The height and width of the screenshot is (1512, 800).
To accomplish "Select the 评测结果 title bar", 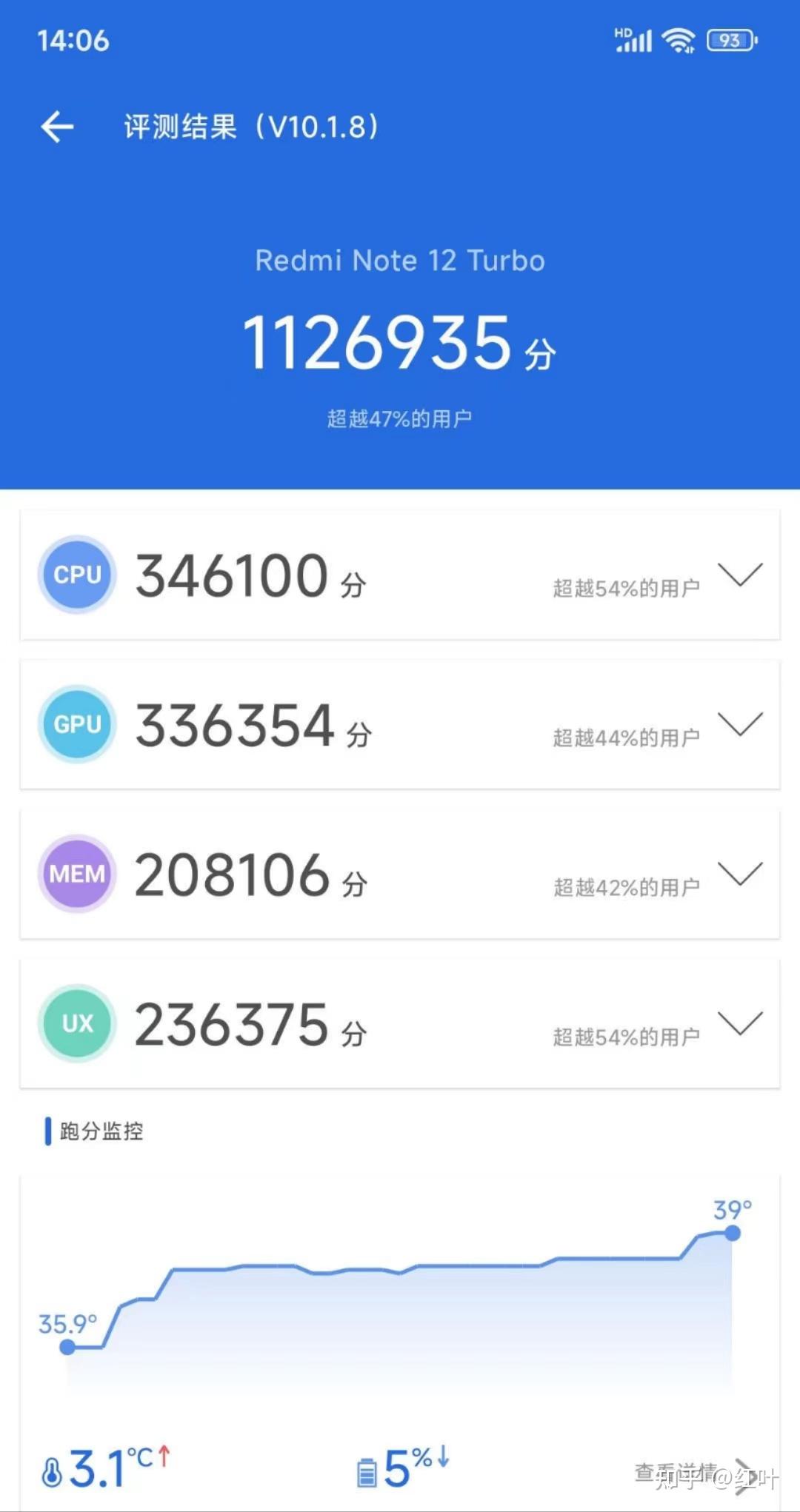I will 252,126.
